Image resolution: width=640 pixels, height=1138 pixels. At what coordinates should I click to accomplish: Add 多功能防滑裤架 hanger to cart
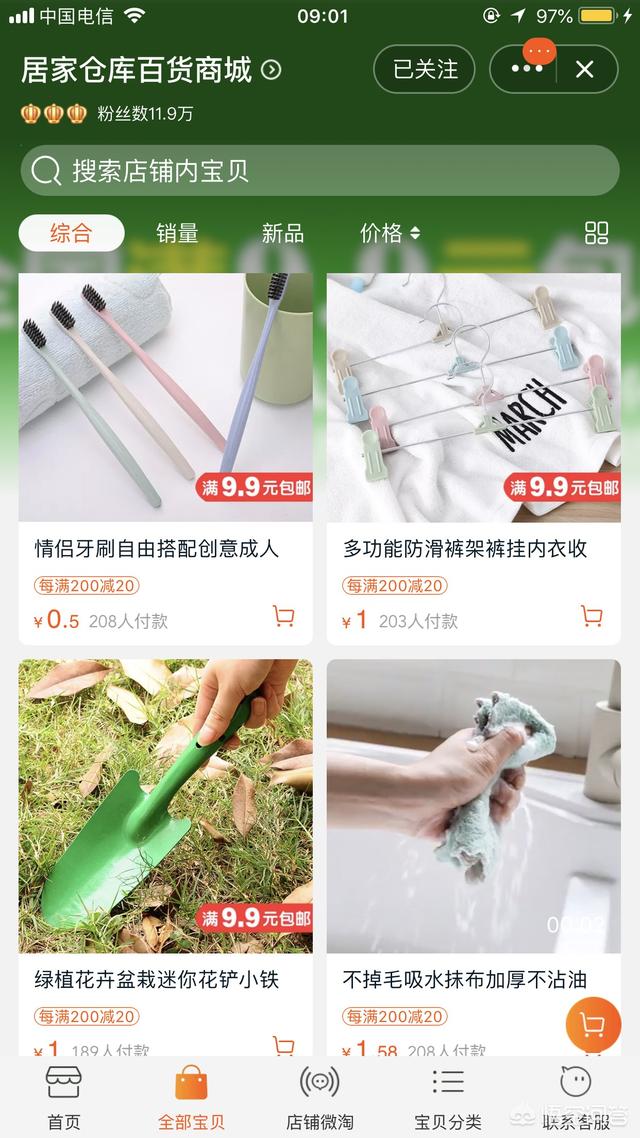point(592,616)
